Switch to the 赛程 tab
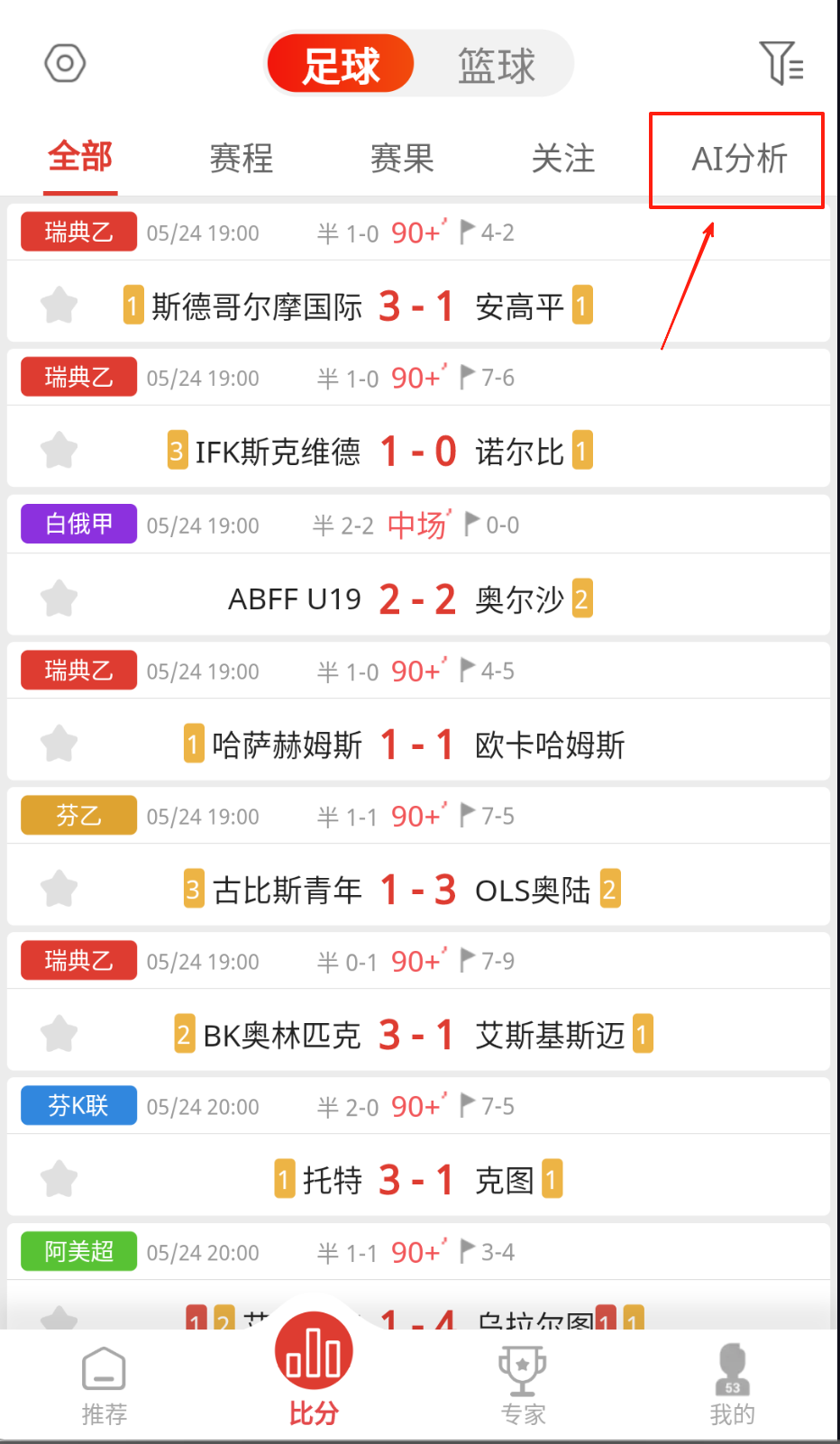840x1444 pixels. (x=241, y=159)
